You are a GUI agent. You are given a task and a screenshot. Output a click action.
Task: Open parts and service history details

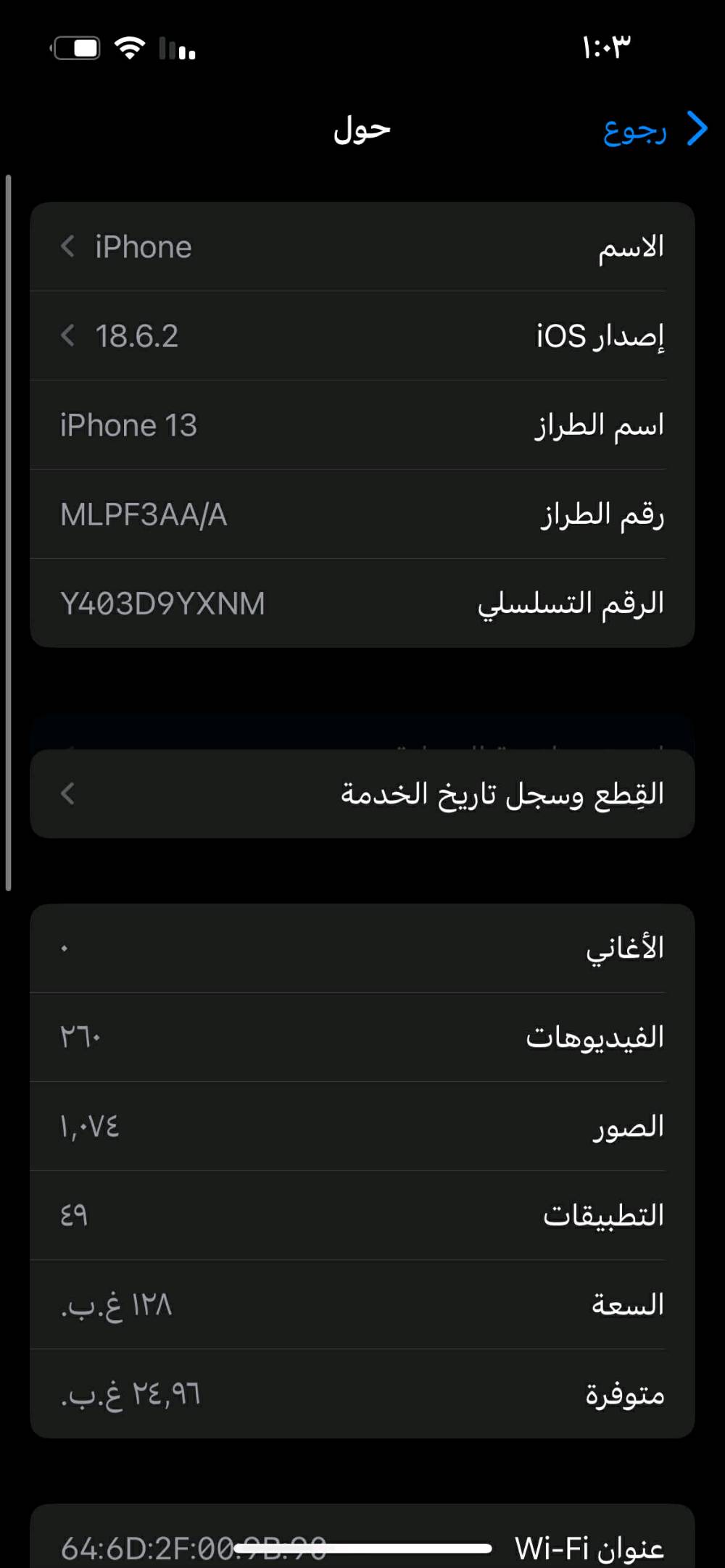pyautogui.click(x=362, y=794)
